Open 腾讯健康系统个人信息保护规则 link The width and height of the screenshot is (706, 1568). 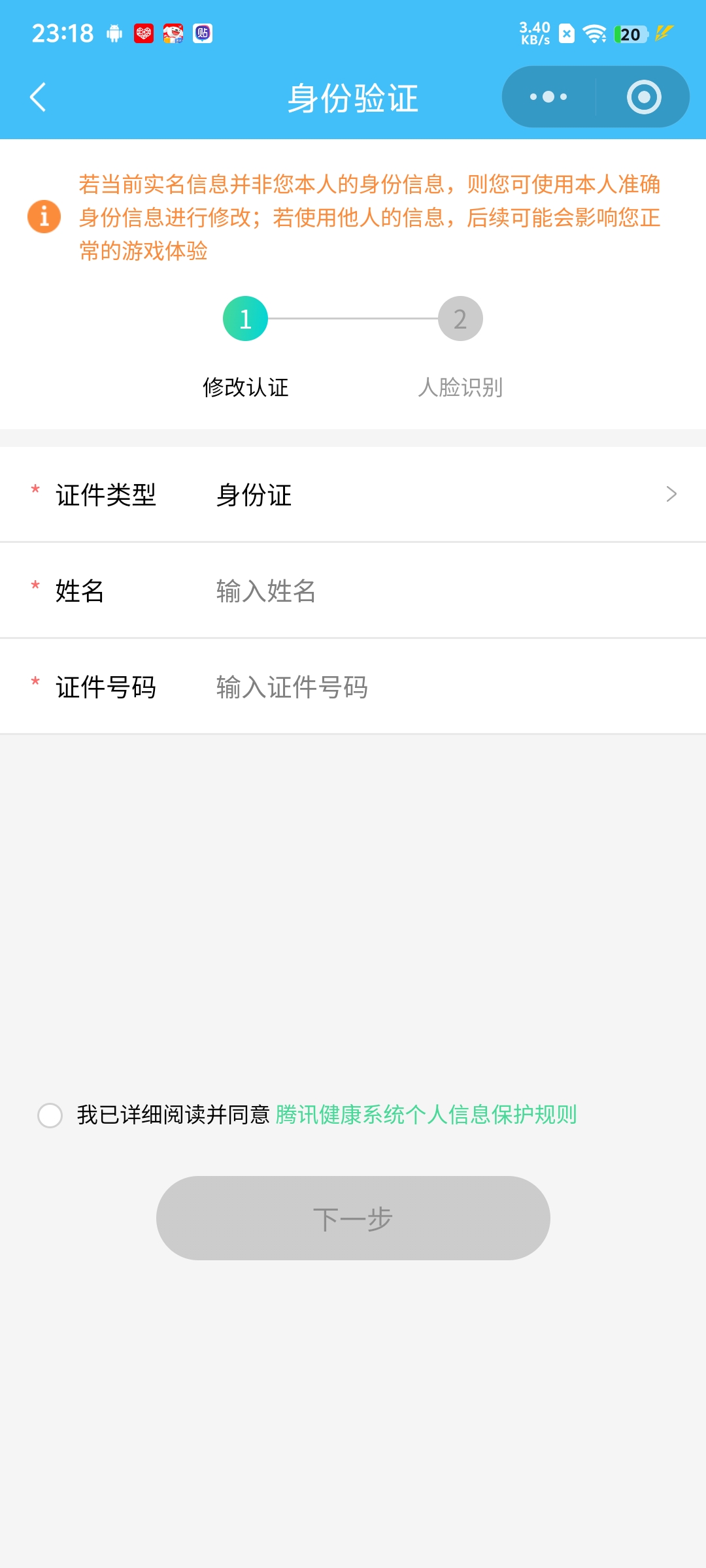point(426,1115)
